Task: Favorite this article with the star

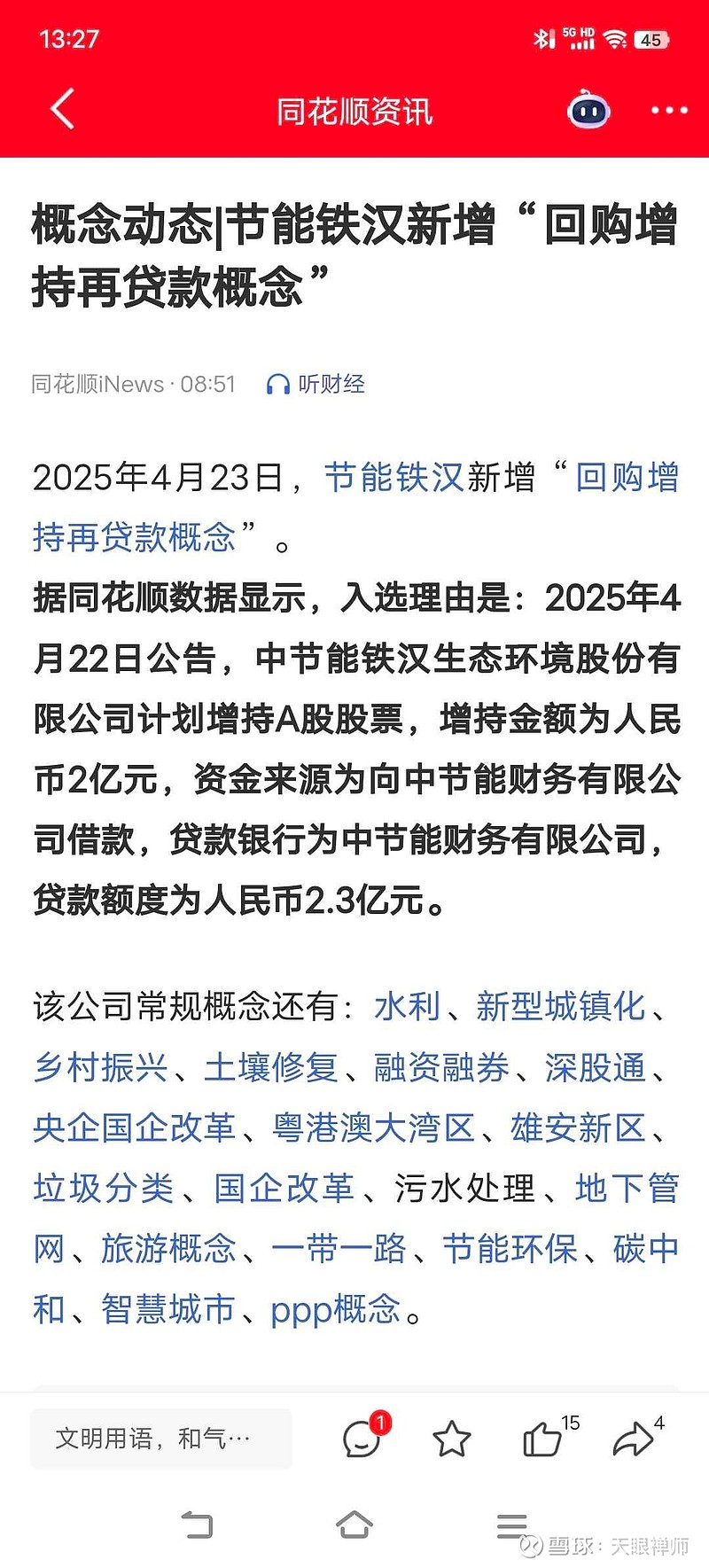Action: [x=451, y=1438]
